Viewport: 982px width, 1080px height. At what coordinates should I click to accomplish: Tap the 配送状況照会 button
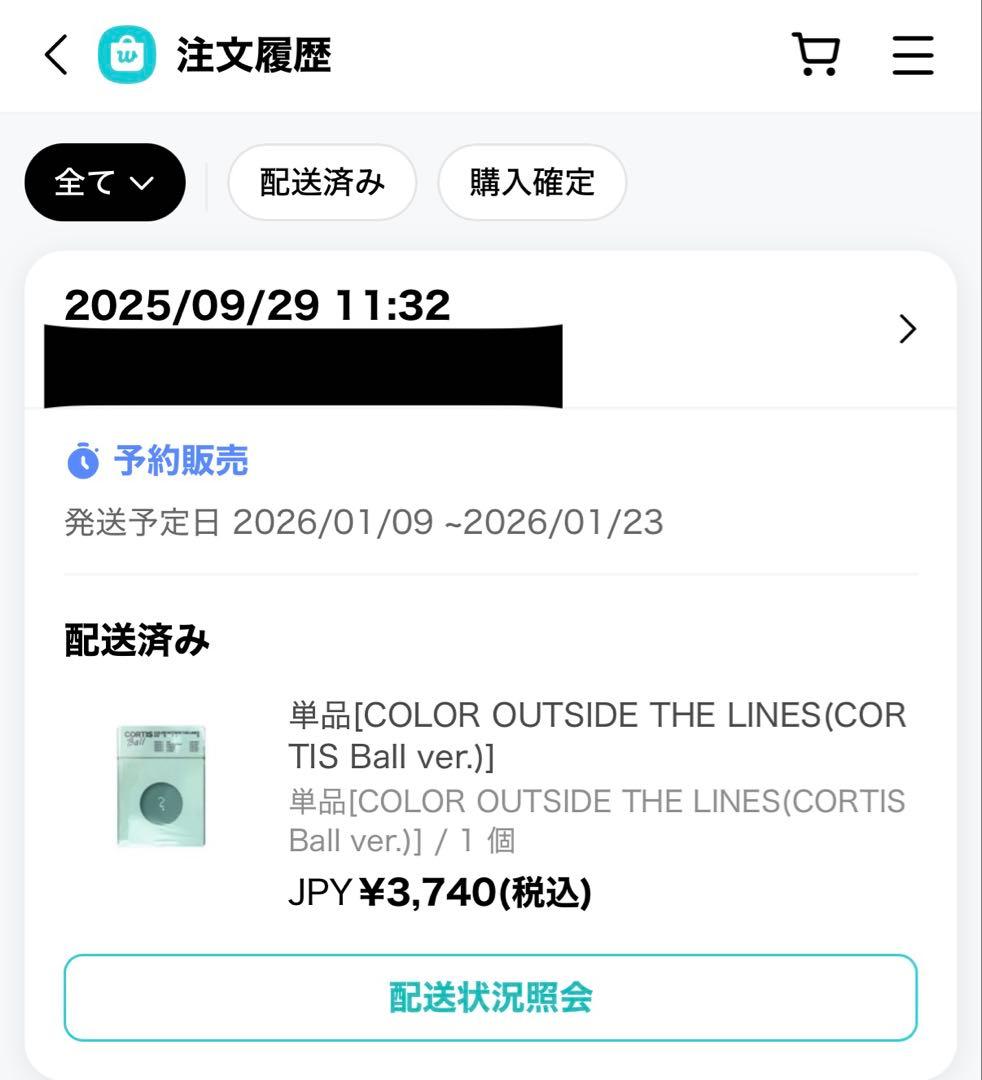[490, 997]
